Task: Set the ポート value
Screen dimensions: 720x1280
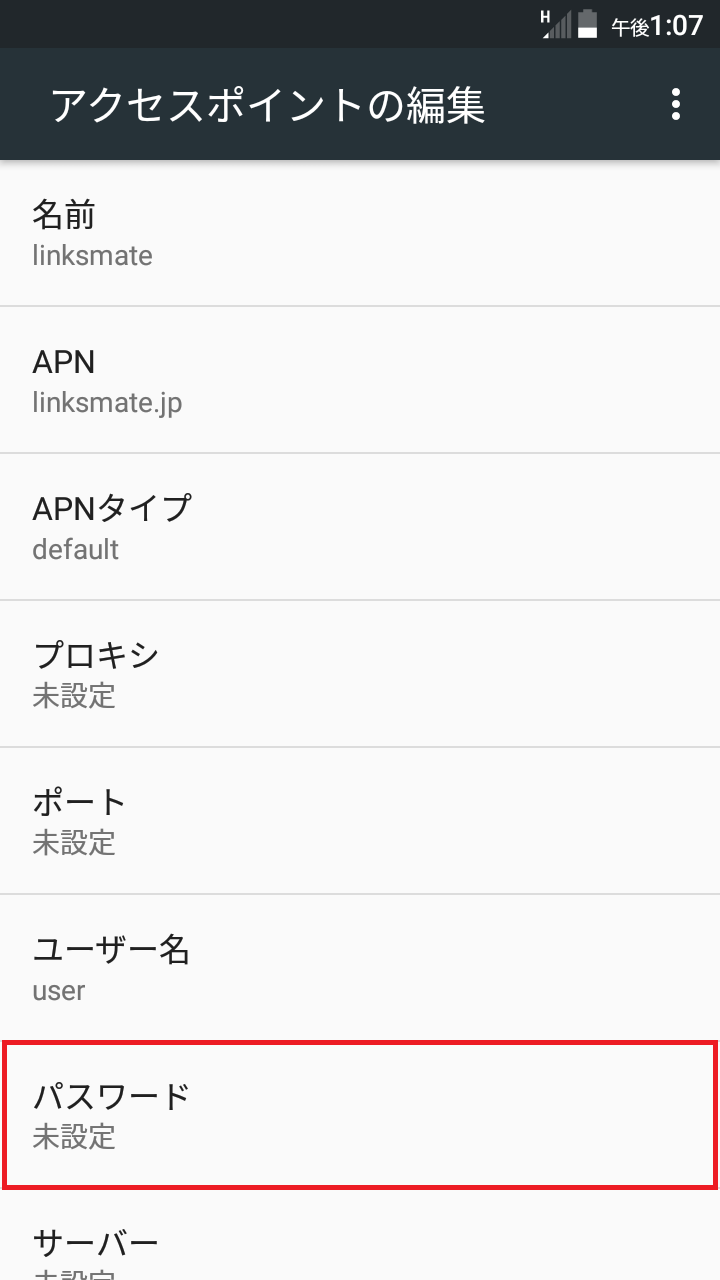Action: 360,820
